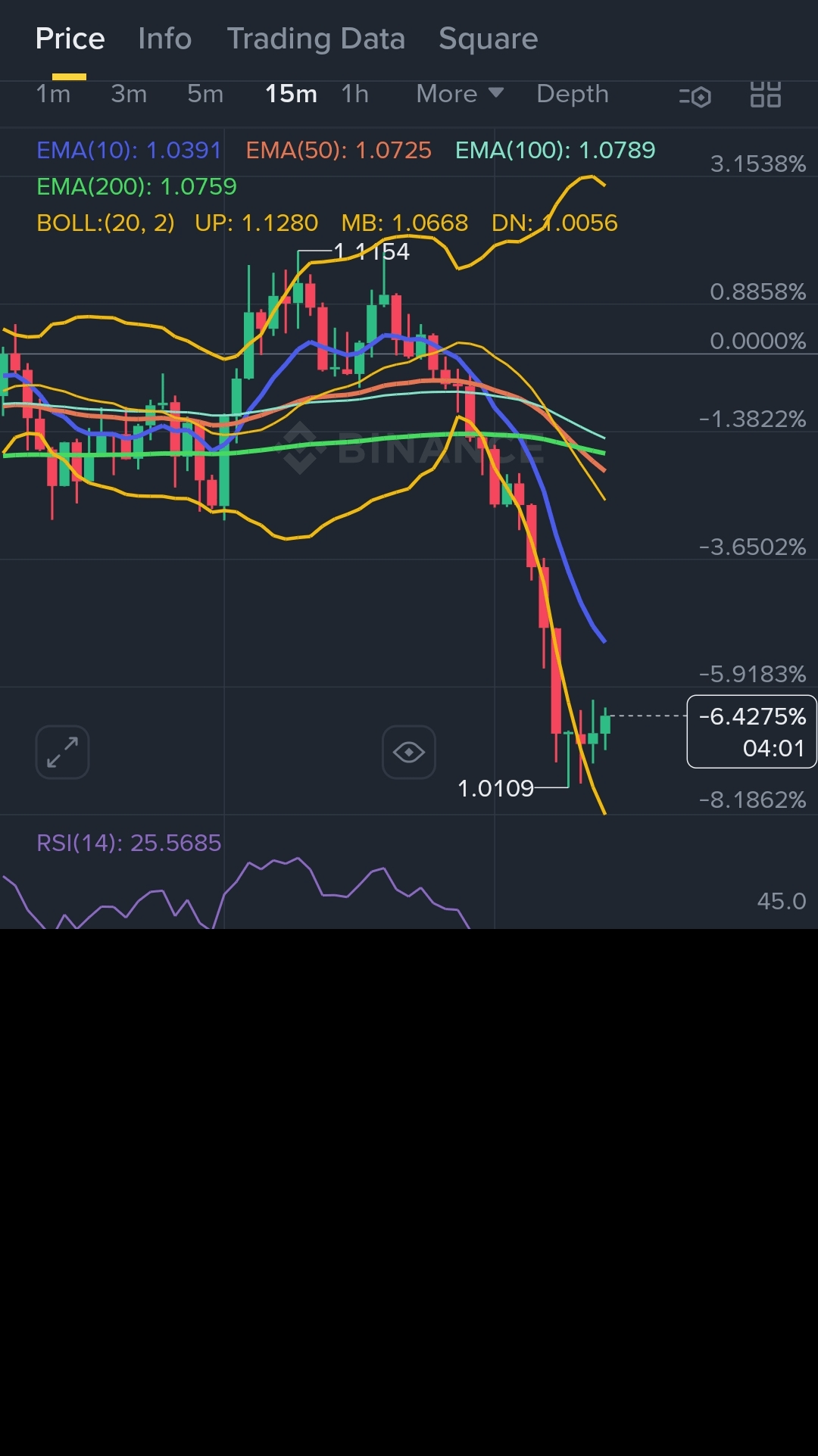The height and width of the screenshot is (1456, 818).
Task: Select the Price tab
Action: coord(70,39)
